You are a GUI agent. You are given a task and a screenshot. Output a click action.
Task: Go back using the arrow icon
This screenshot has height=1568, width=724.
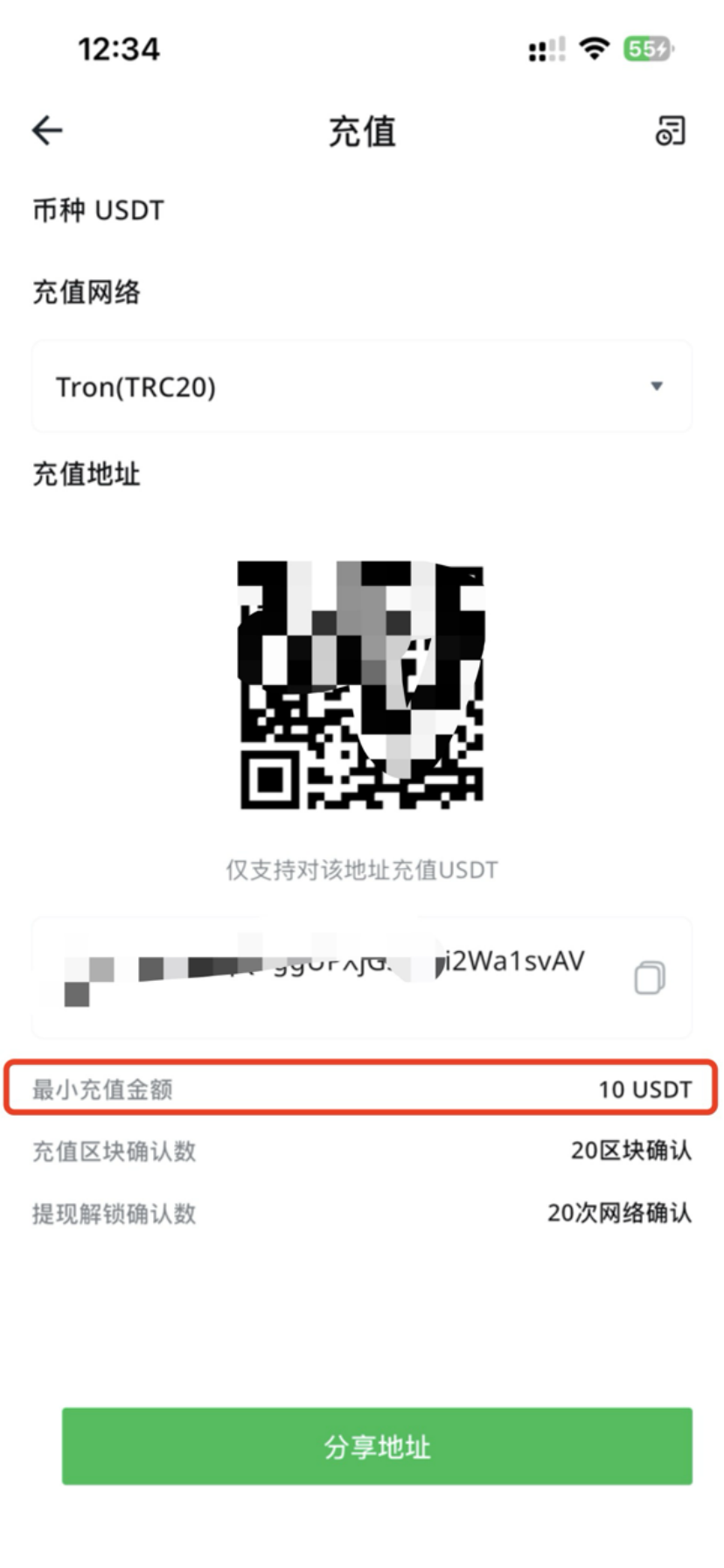[47, 131]
